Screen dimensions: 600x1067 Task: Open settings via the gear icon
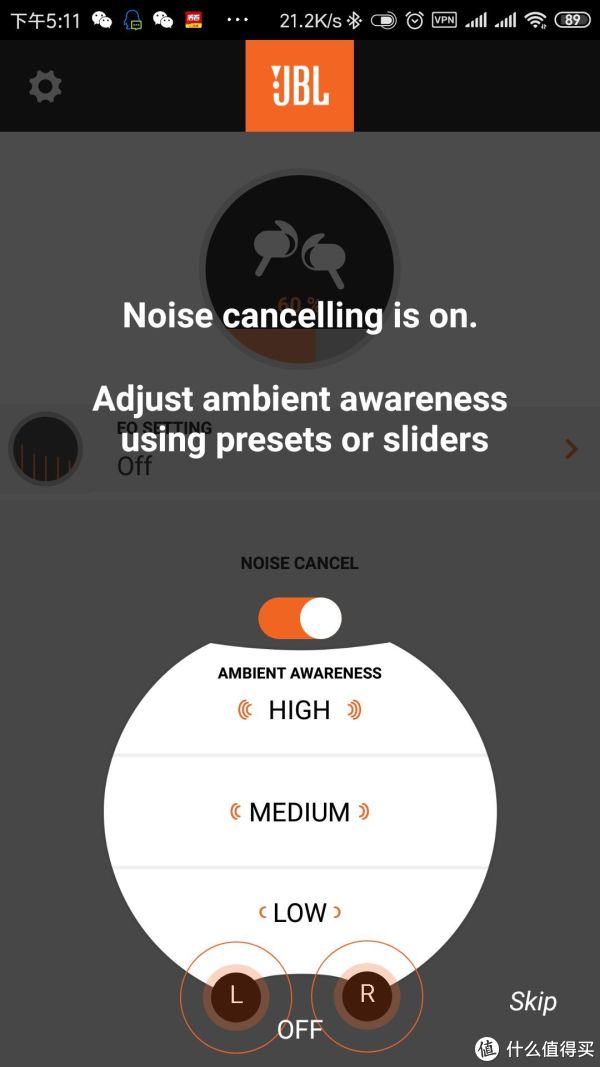(x=45, y=87)
